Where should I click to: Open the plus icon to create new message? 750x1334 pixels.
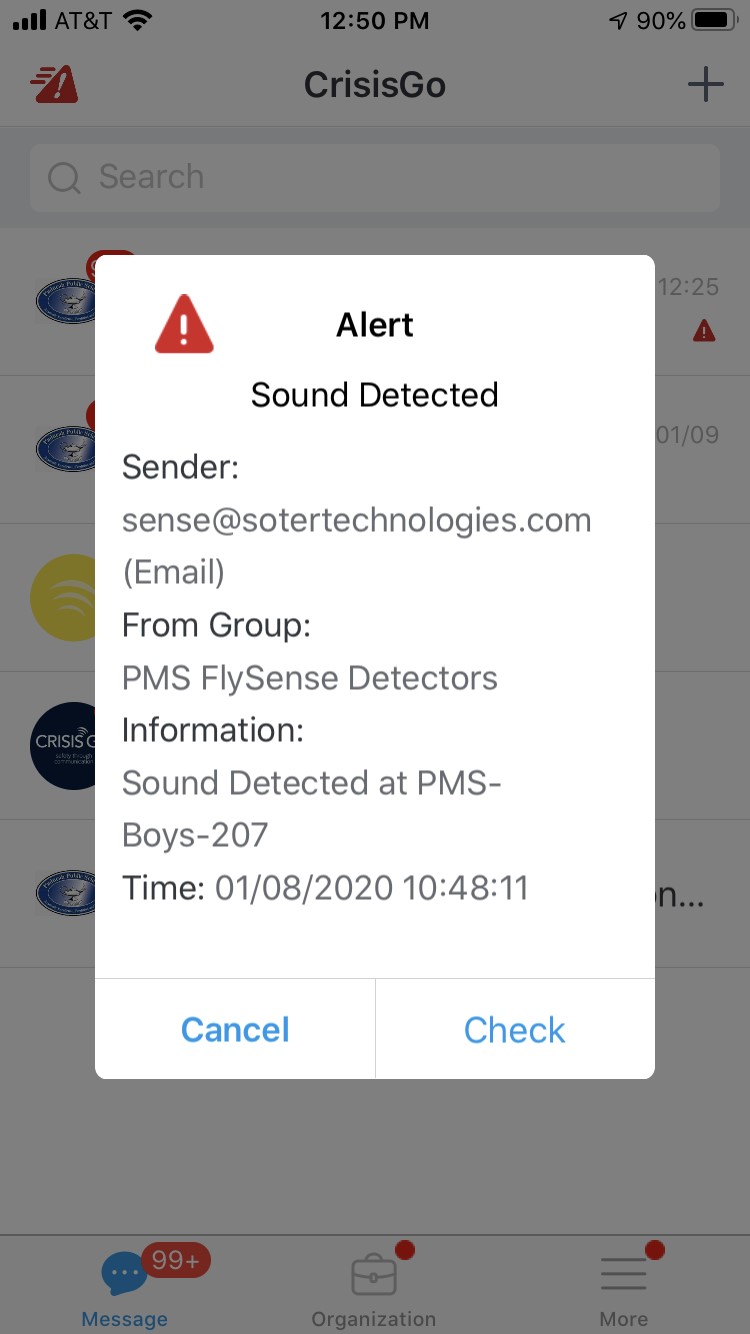coord(706,84)
